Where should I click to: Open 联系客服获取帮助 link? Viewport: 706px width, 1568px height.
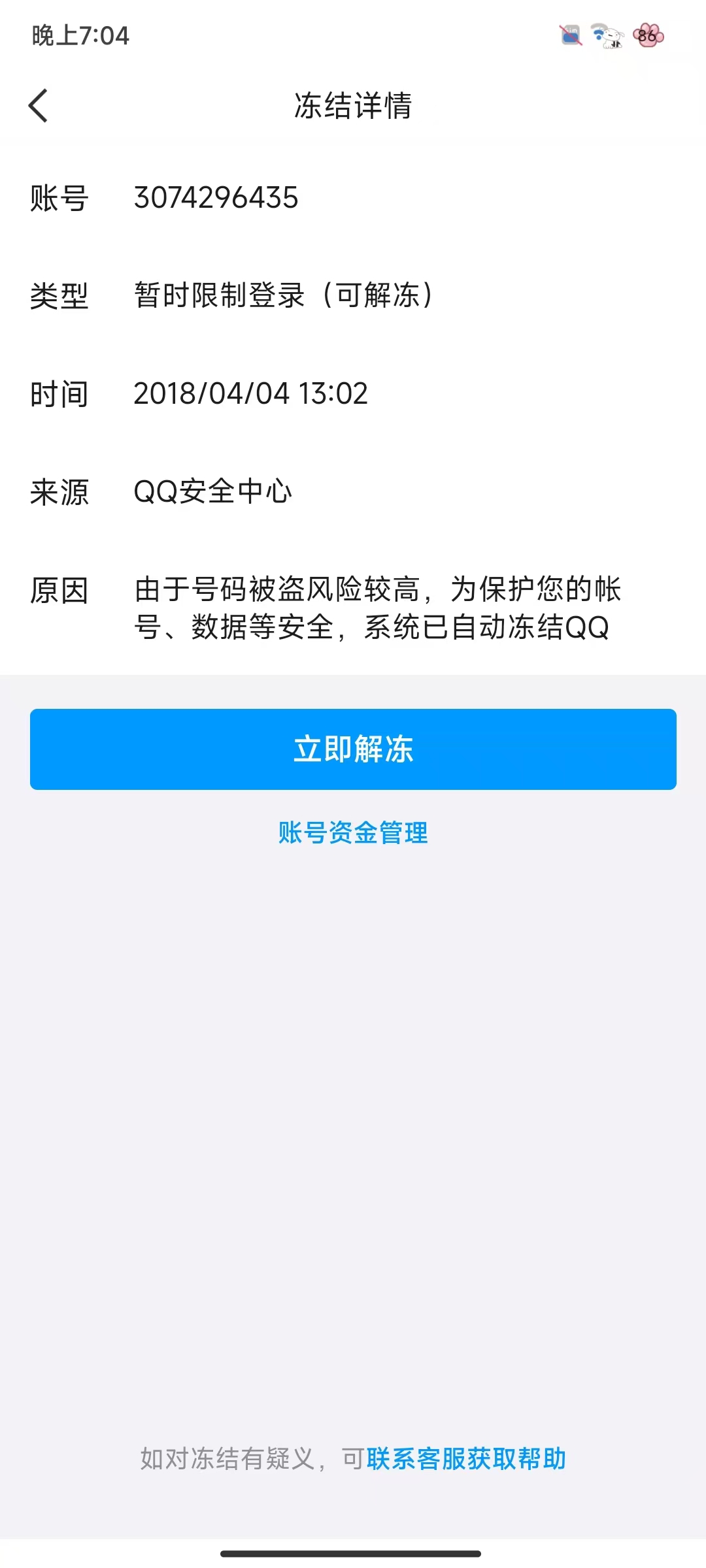pyautogui.click(x=466, y=1459)
